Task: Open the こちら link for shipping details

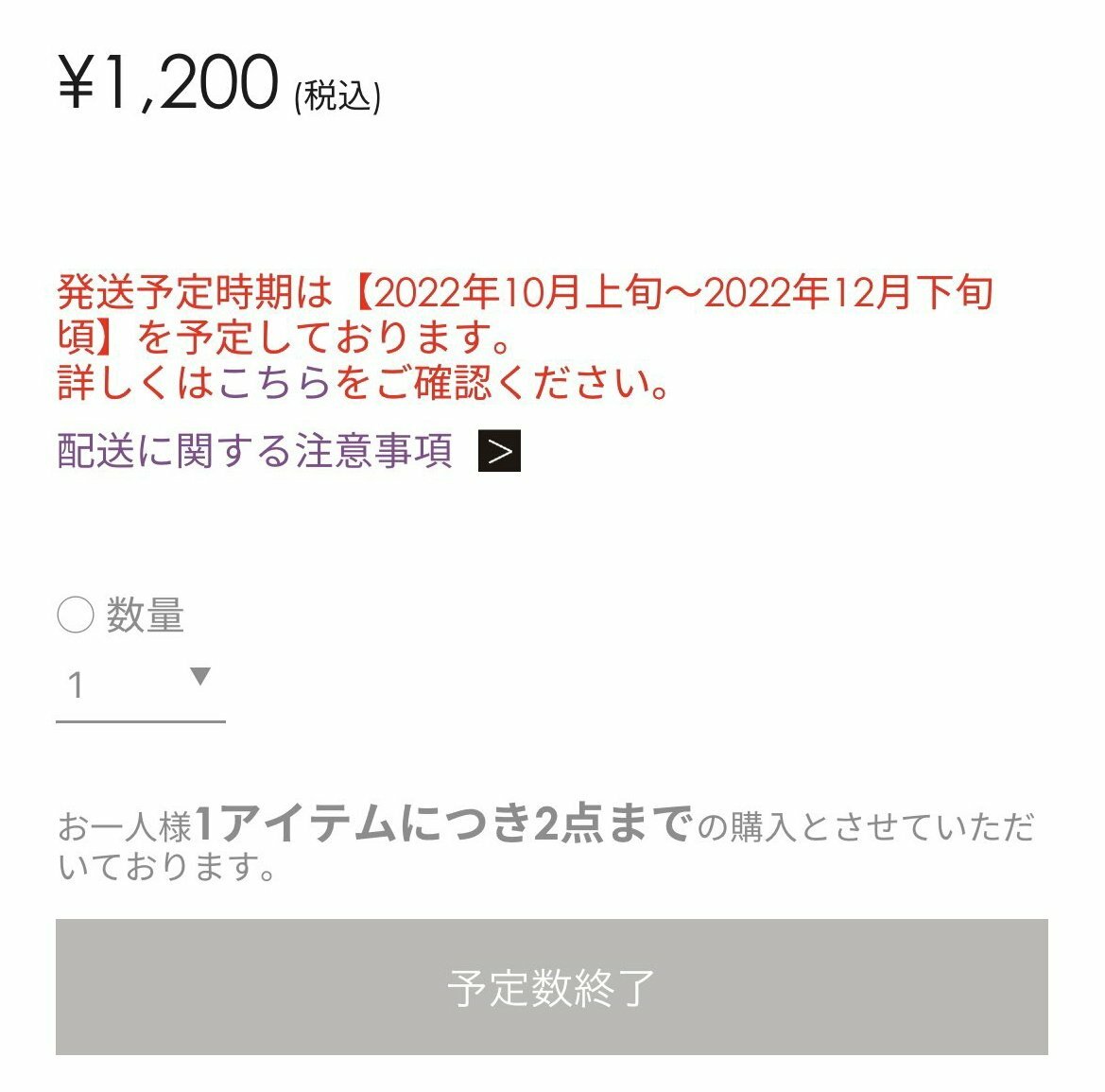Action: point(275,383)
